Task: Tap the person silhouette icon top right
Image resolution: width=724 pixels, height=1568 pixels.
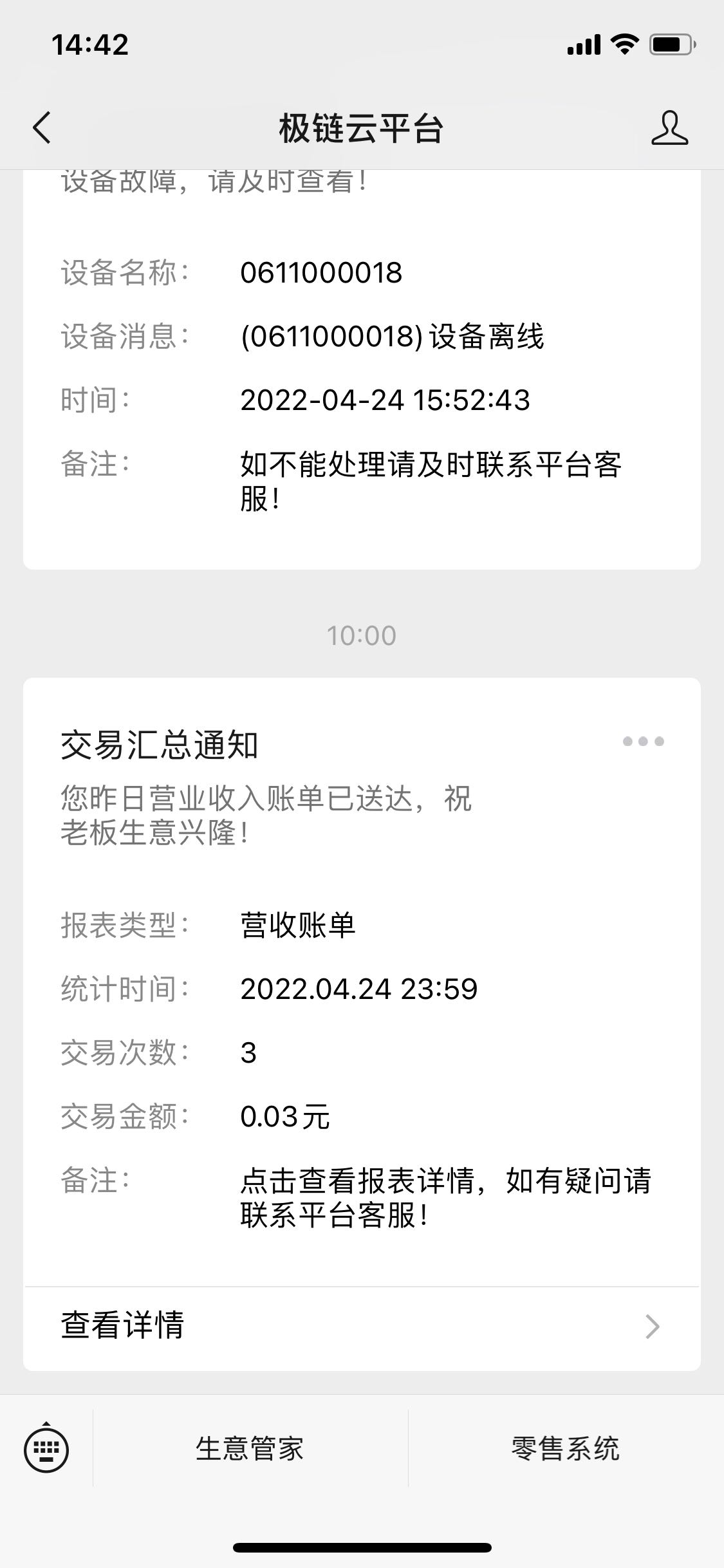Action: [x=670, y=127]
